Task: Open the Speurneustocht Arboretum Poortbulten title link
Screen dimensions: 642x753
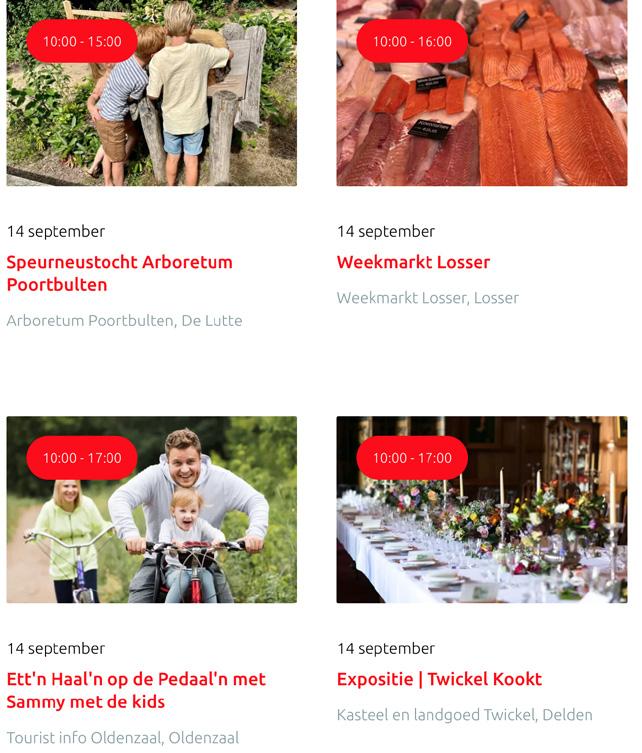Action: [119, 273]
